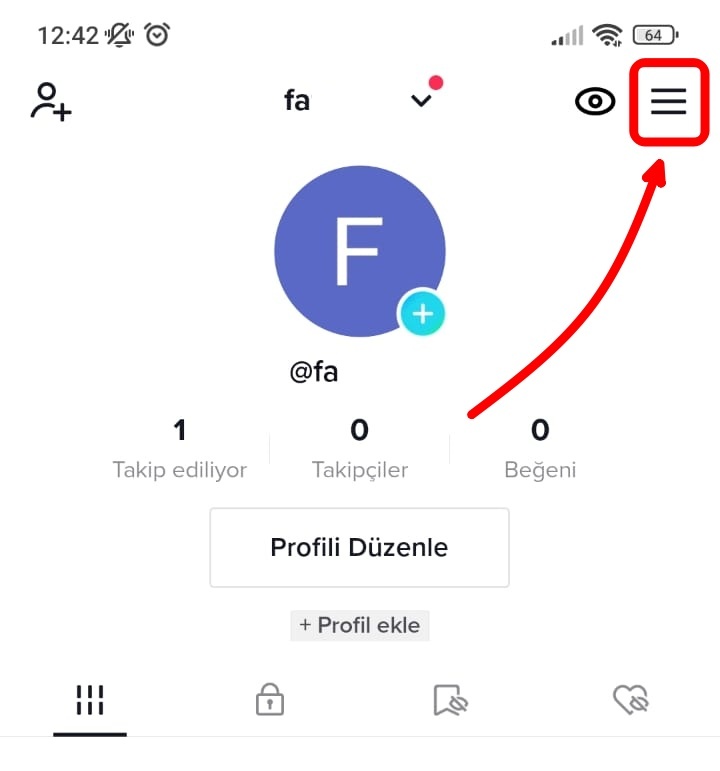Open the private videos lock icon
Viewport: 720px width, 771px height.
point(270,701)
